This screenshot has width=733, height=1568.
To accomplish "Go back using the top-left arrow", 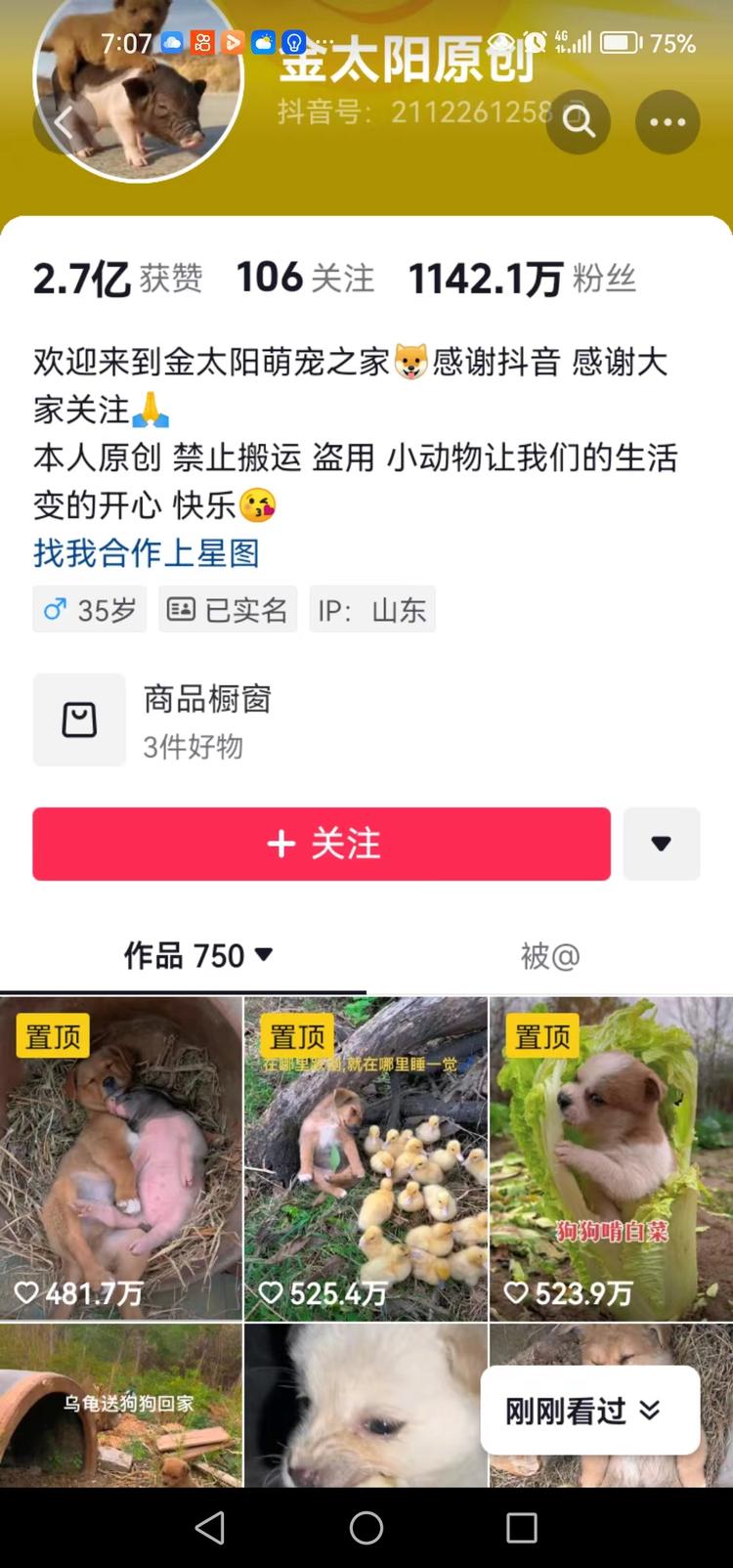I will (x=64, y=123).
